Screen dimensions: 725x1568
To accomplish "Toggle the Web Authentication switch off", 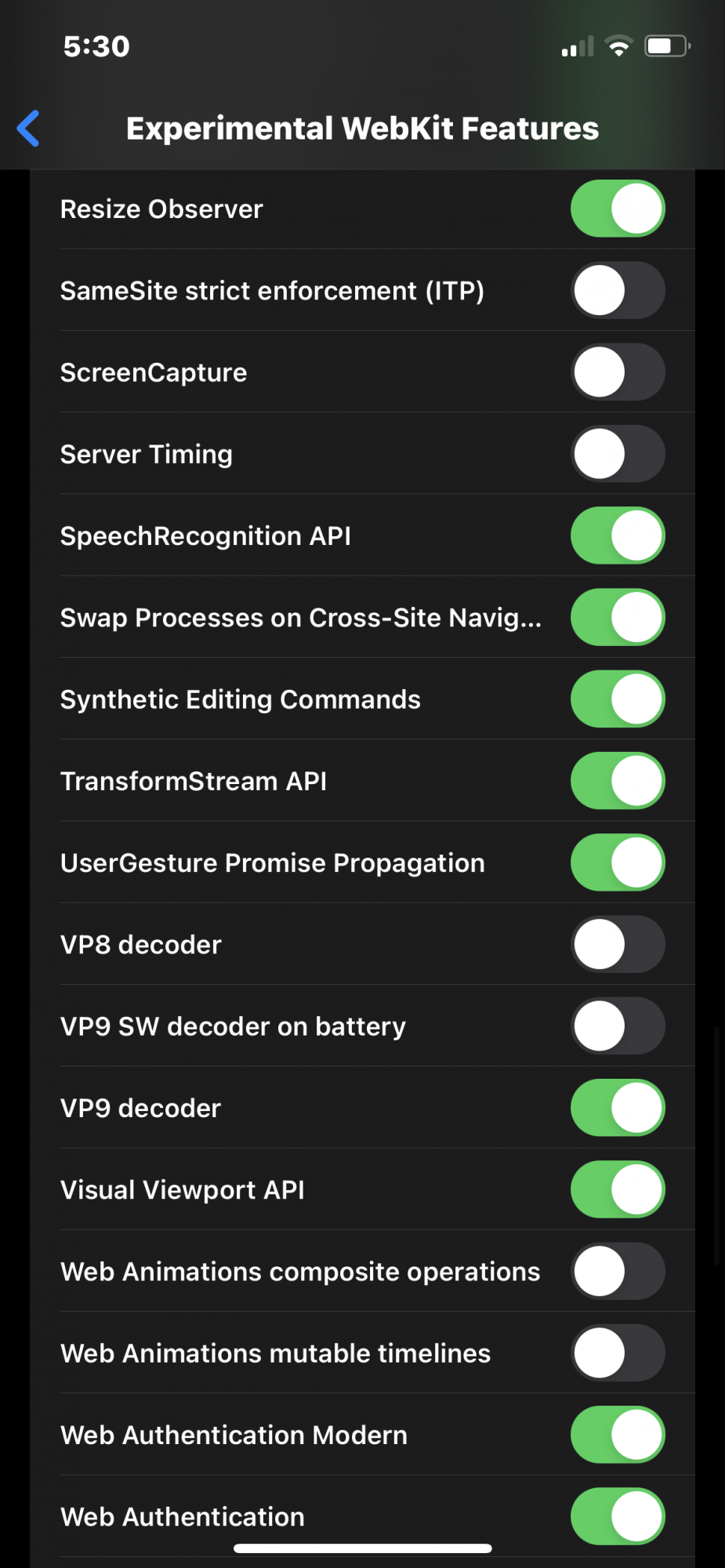I will (x=618, y=1516).
